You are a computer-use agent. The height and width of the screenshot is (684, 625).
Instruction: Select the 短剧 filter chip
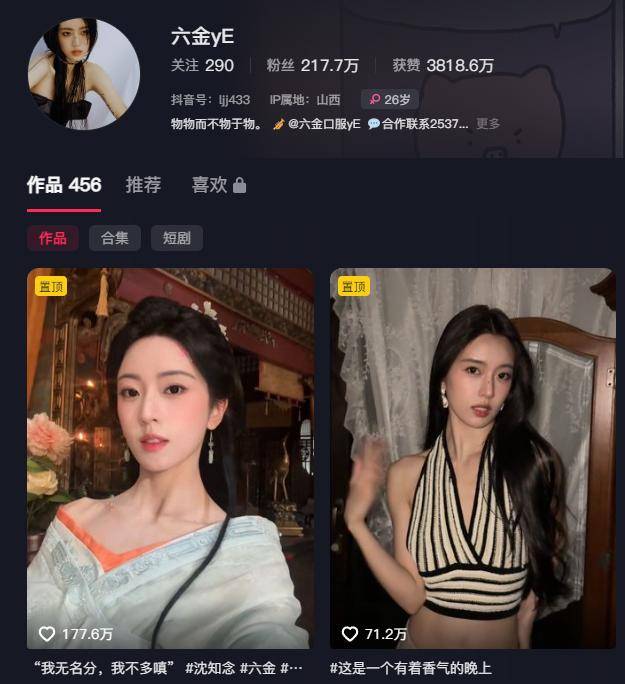[x=177, y=238]
